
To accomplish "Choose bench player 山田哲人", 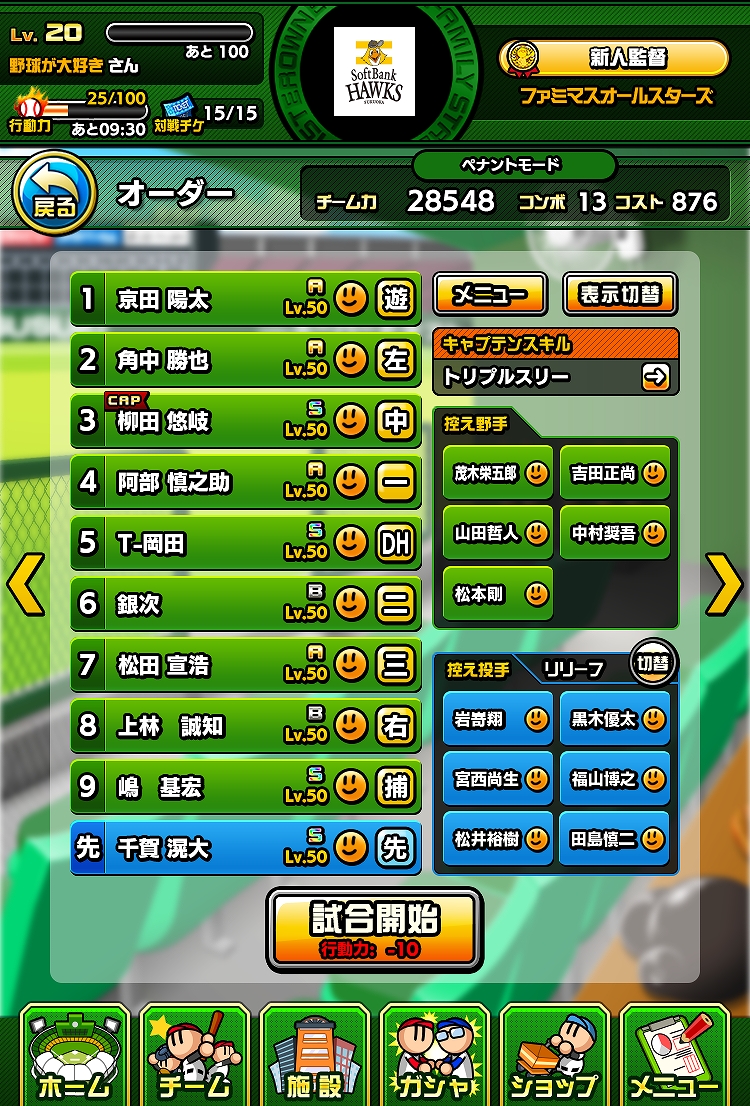I will point(498,533).
